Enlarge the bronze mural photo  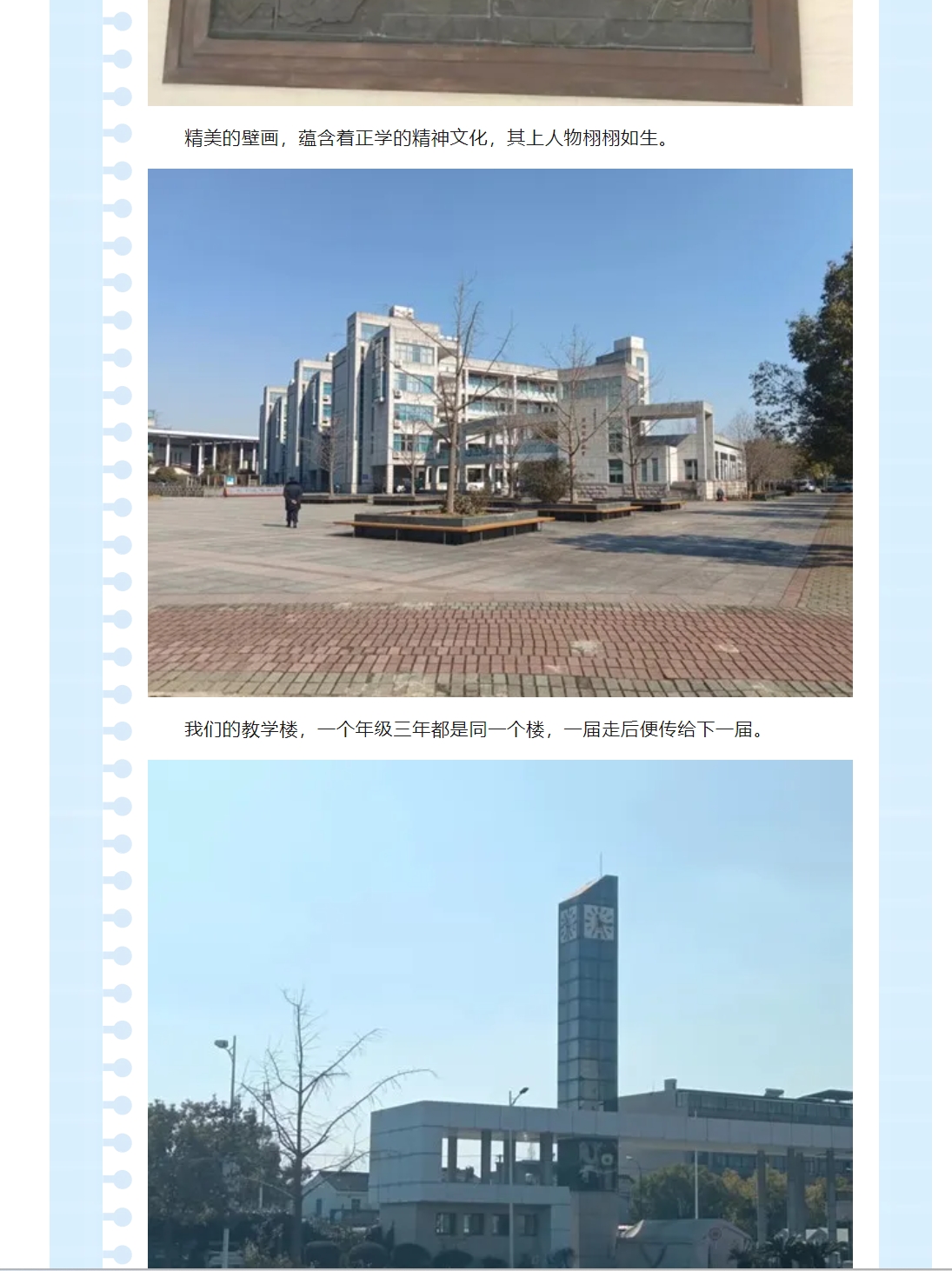click(500, 52)
